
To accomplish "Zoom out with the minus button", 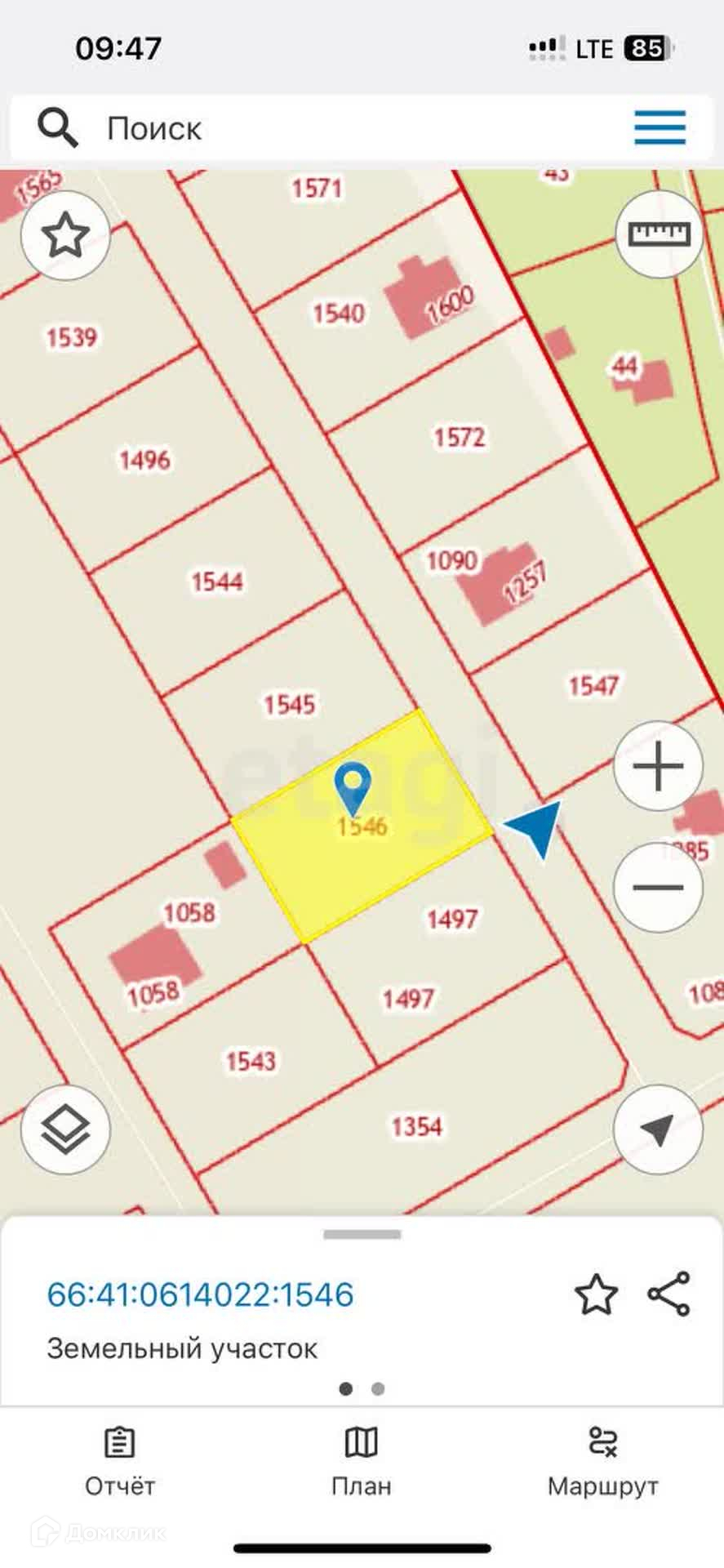I will pos(658,887).
